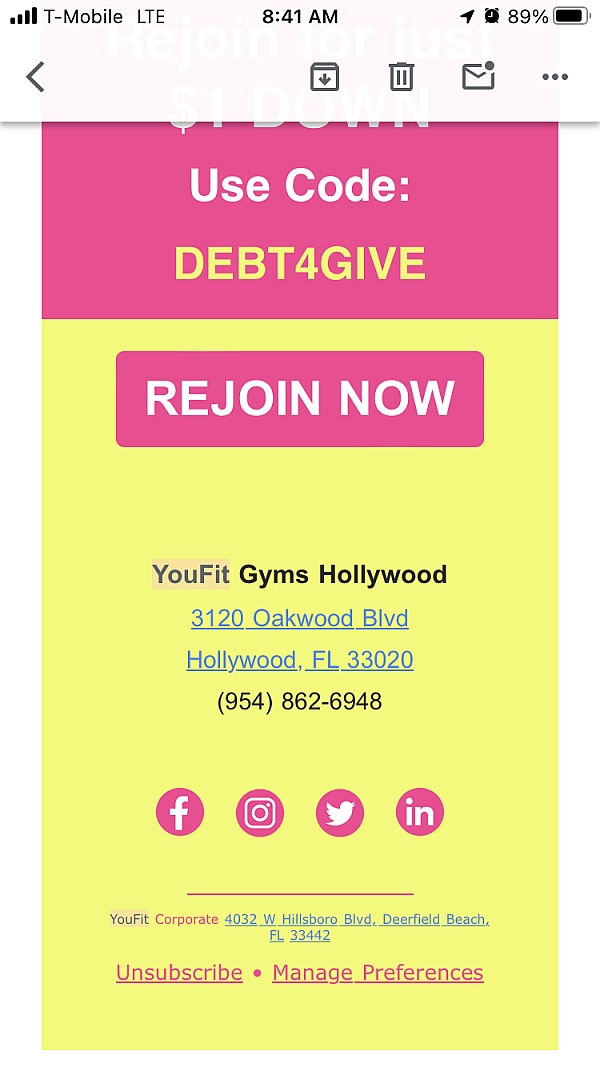Open the three-dot overflow menu
The image size is (600, 1067).
[555, 77]
